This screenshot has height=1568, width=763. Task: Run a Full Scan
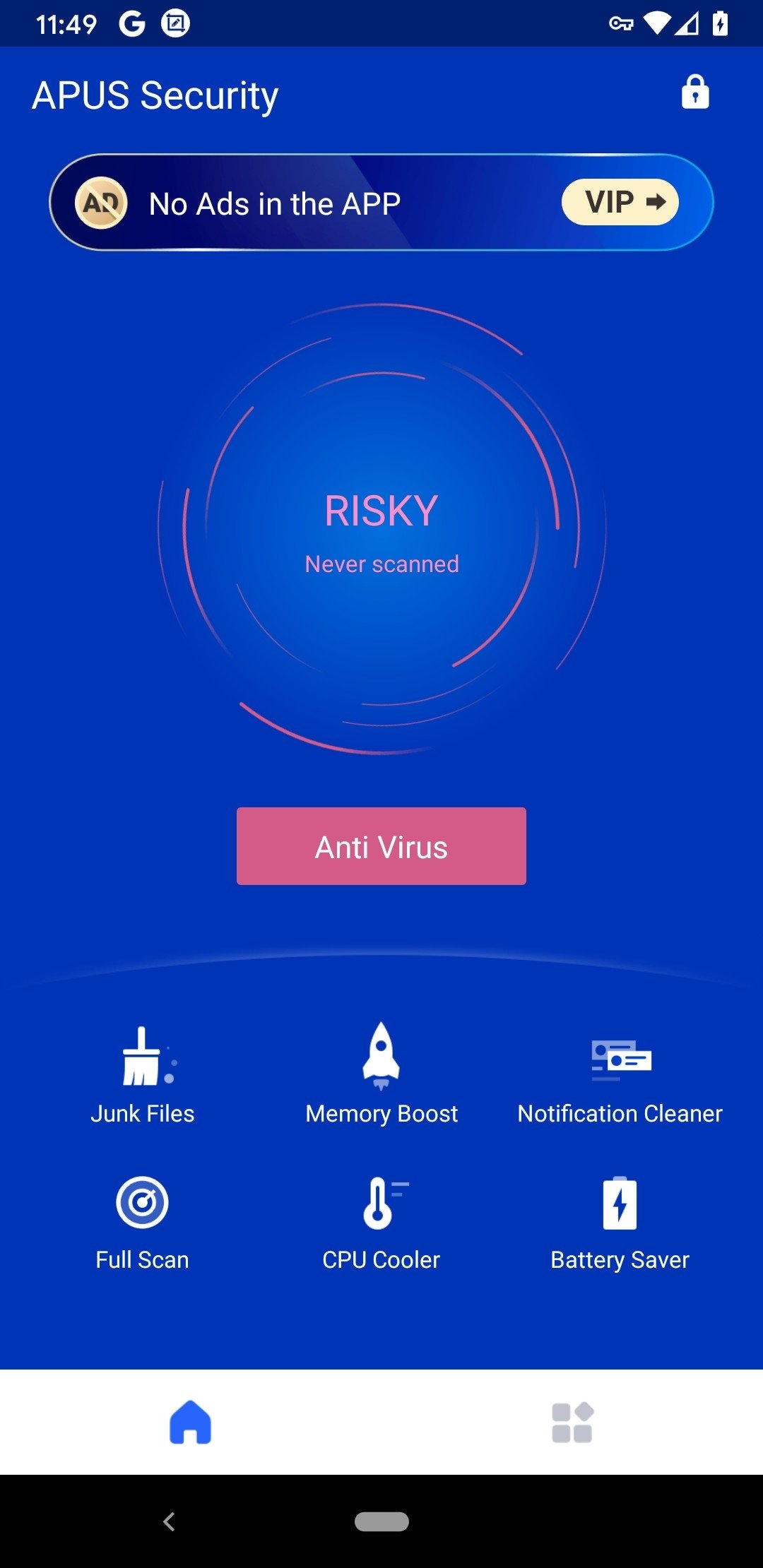click(x=143, y=1223)
